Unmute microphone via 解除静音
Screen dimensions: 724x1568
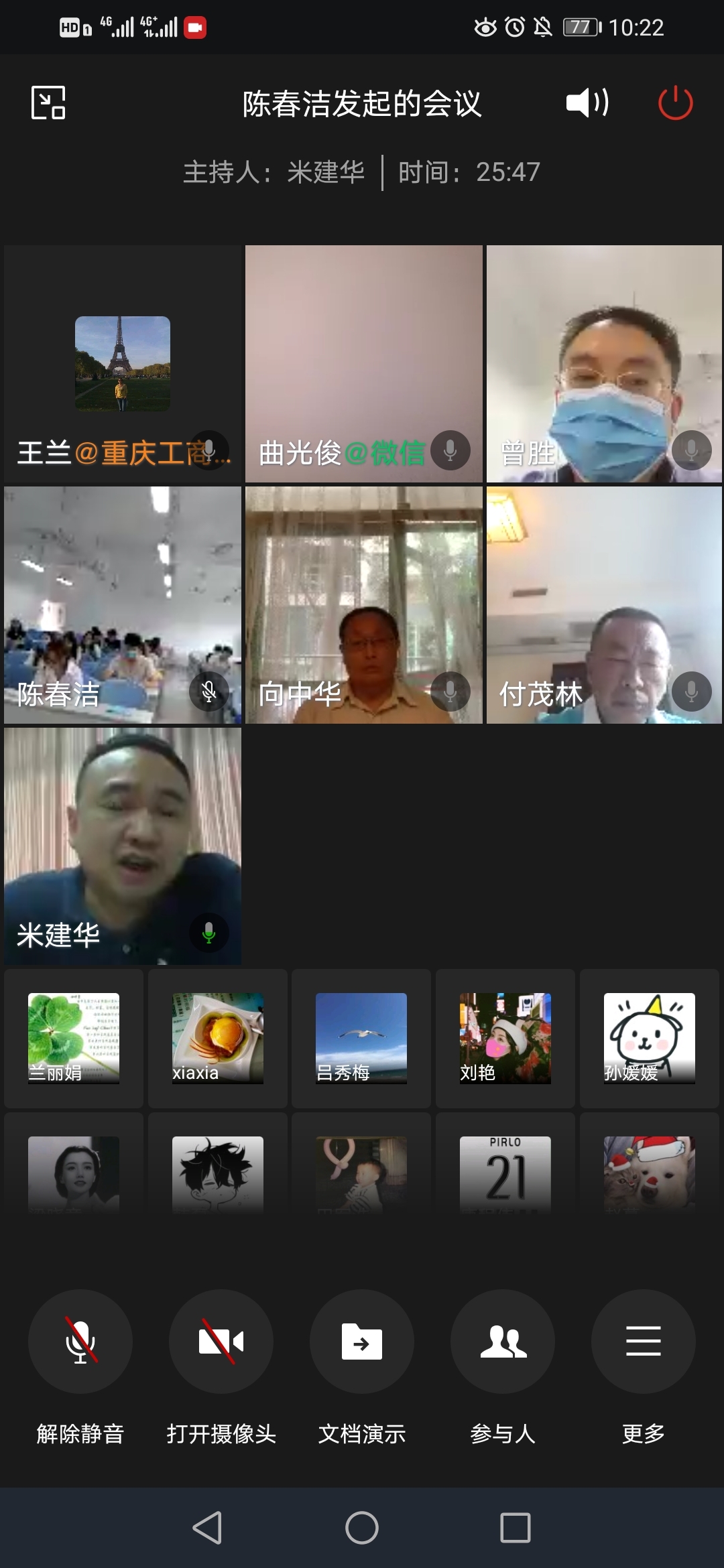[x=80, y=1342]
